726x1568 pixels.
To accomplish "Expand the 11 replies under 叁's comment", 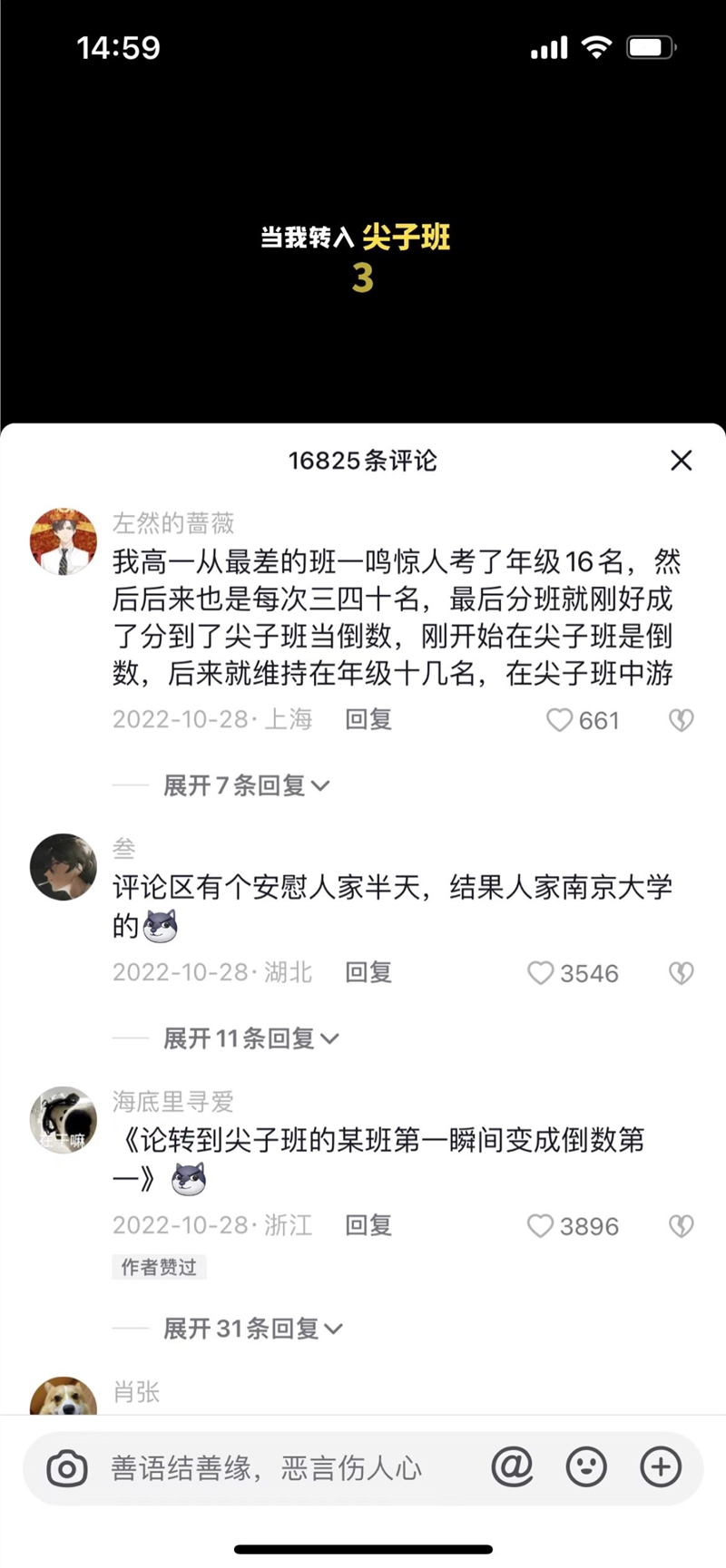I will pyautogui.click(x=250, y=1038).
